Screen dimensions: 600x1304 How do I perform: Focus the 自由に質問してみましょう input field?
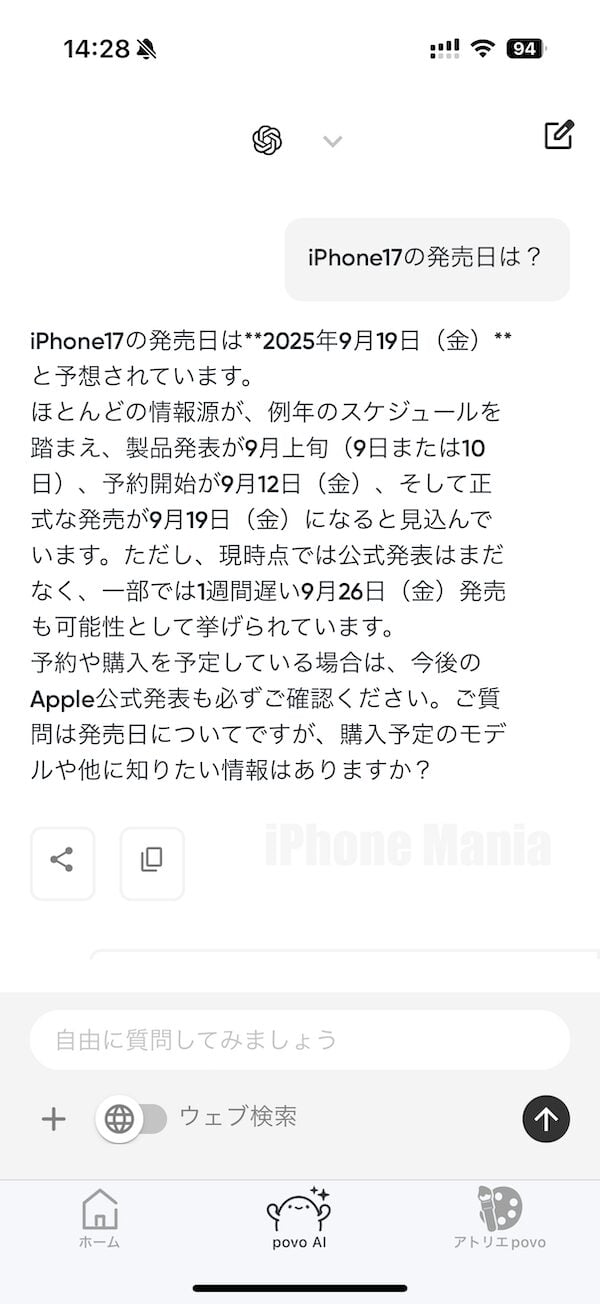click(299, 1040)
